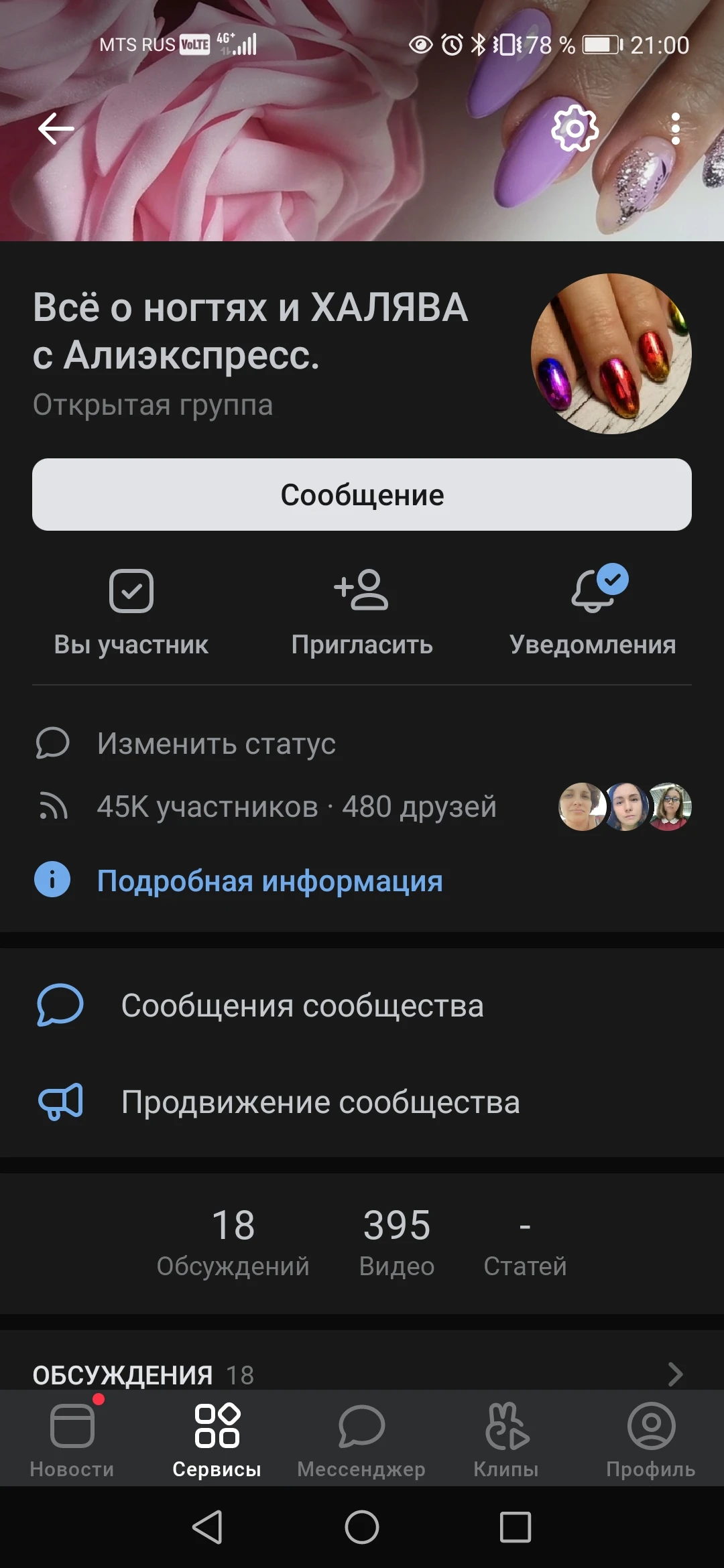Open Подробная информация link
This screenshot has width=724, height=1568.
coord(269,880)
